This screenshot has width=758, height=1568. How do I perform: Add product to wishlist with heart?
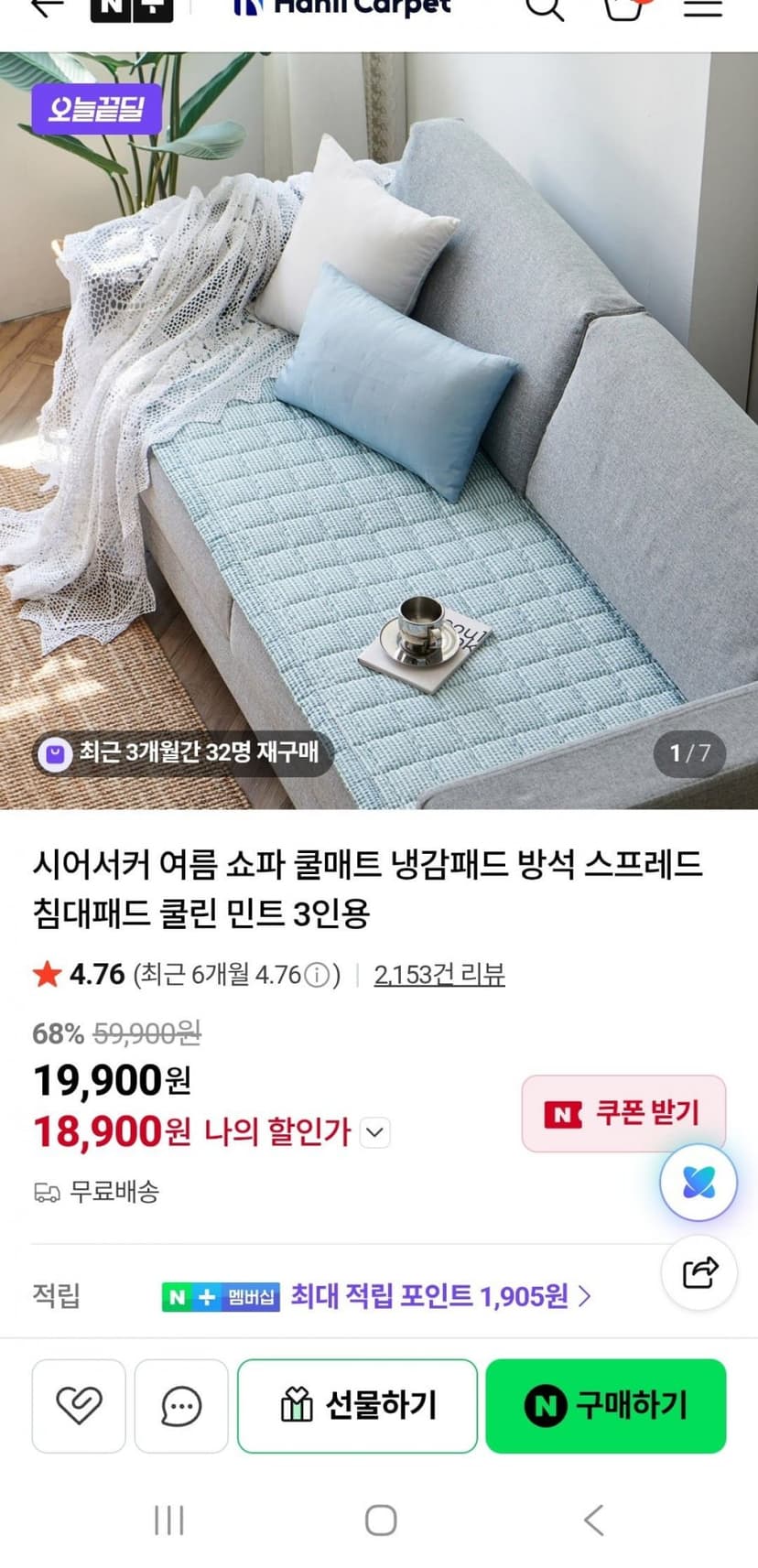[79, 1405]
